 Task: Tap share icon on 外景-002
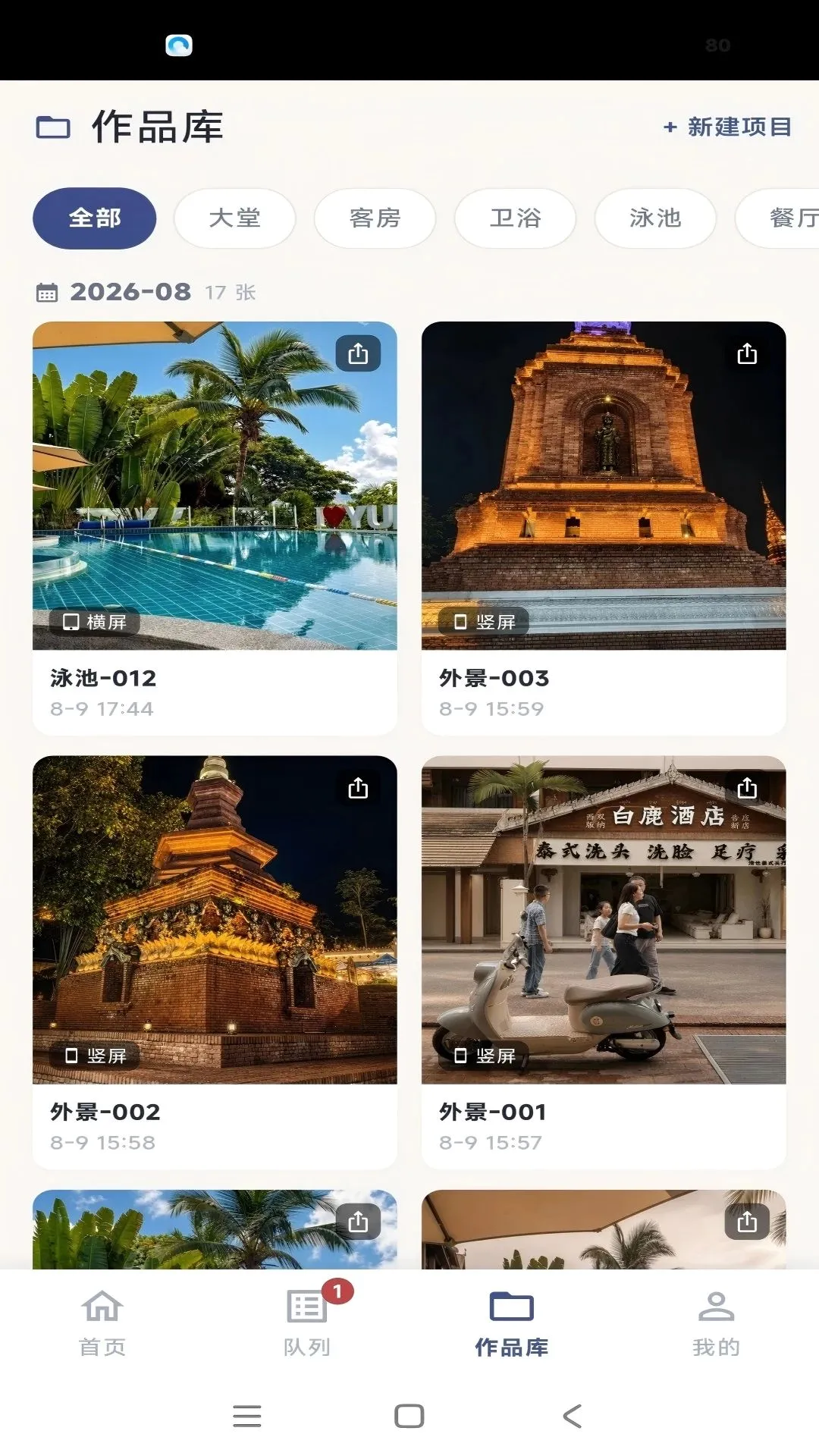(x=358, y=788)
